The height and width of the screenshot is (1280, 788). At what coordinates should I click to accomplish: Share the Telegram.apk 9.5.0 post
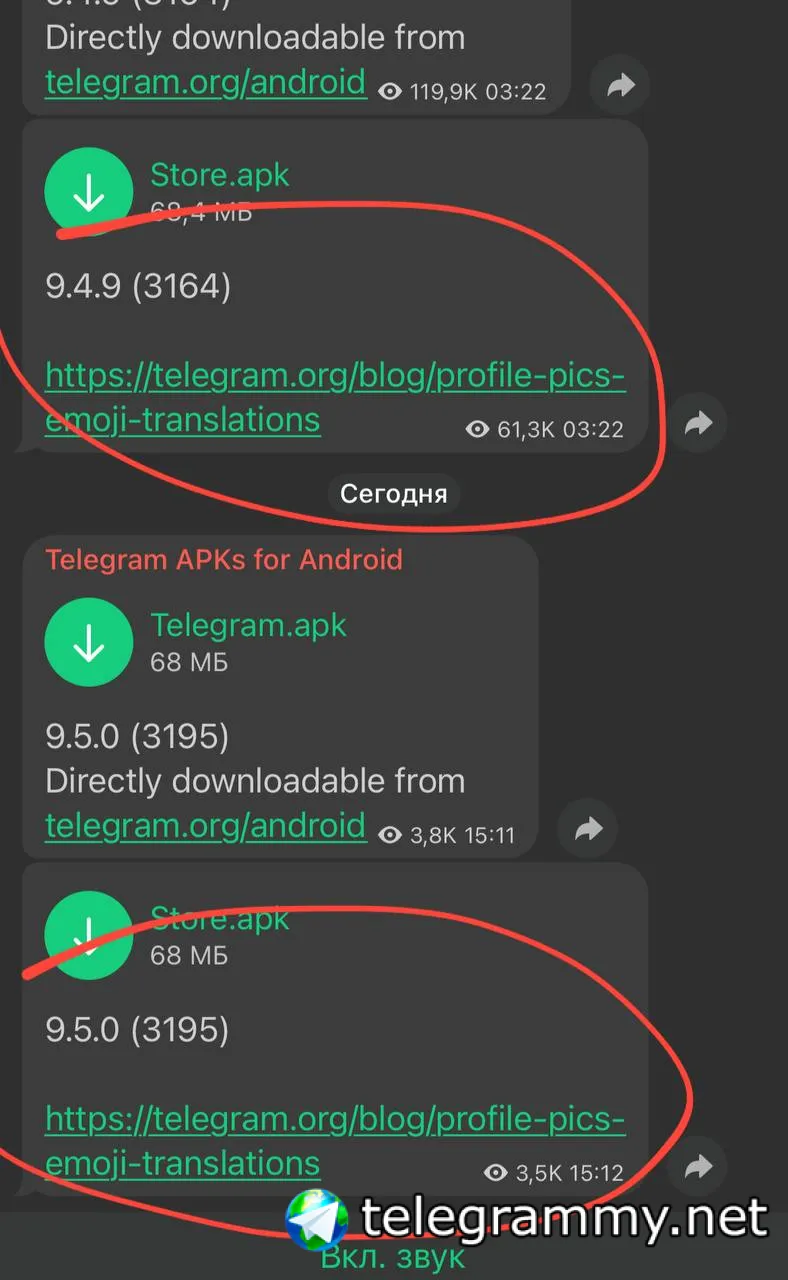[590, 828]
